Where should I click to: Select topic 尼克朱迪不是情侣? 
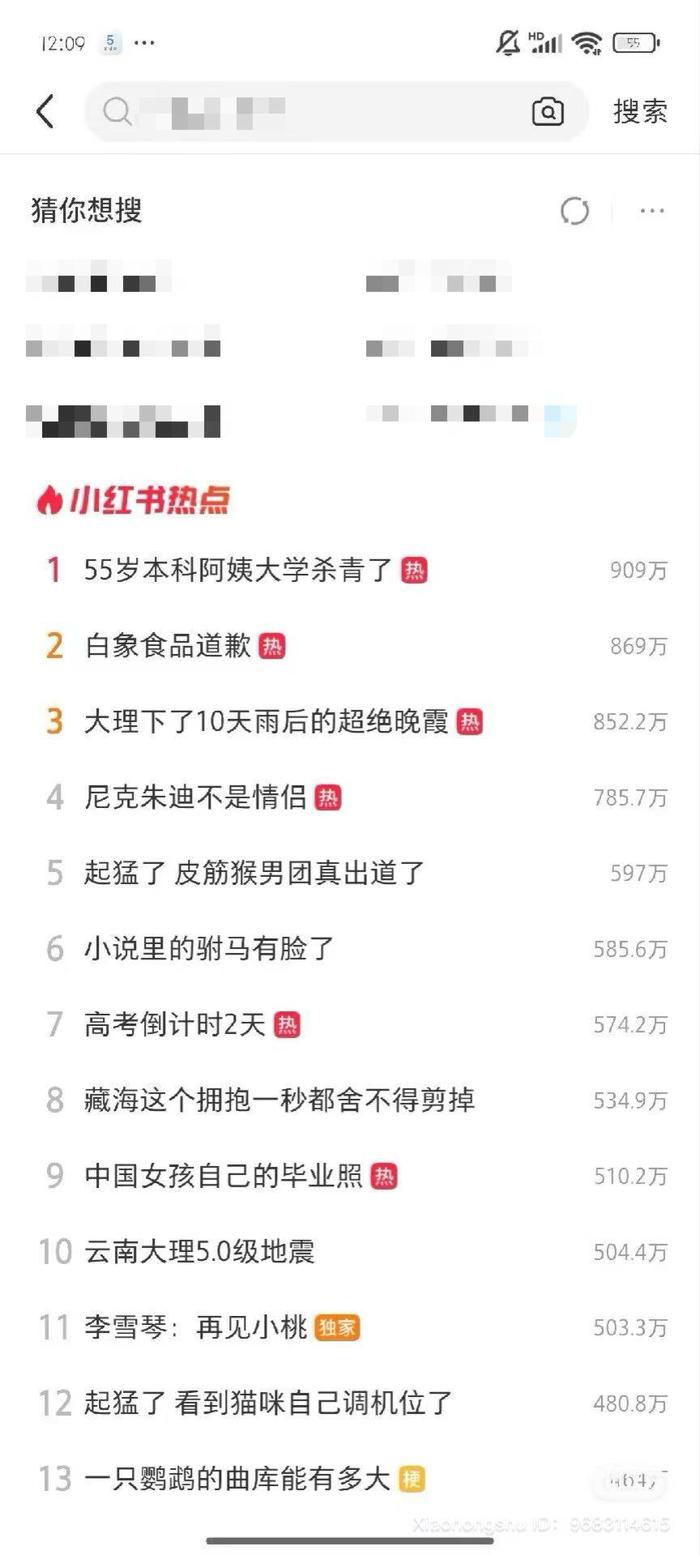tap(195, 798)
